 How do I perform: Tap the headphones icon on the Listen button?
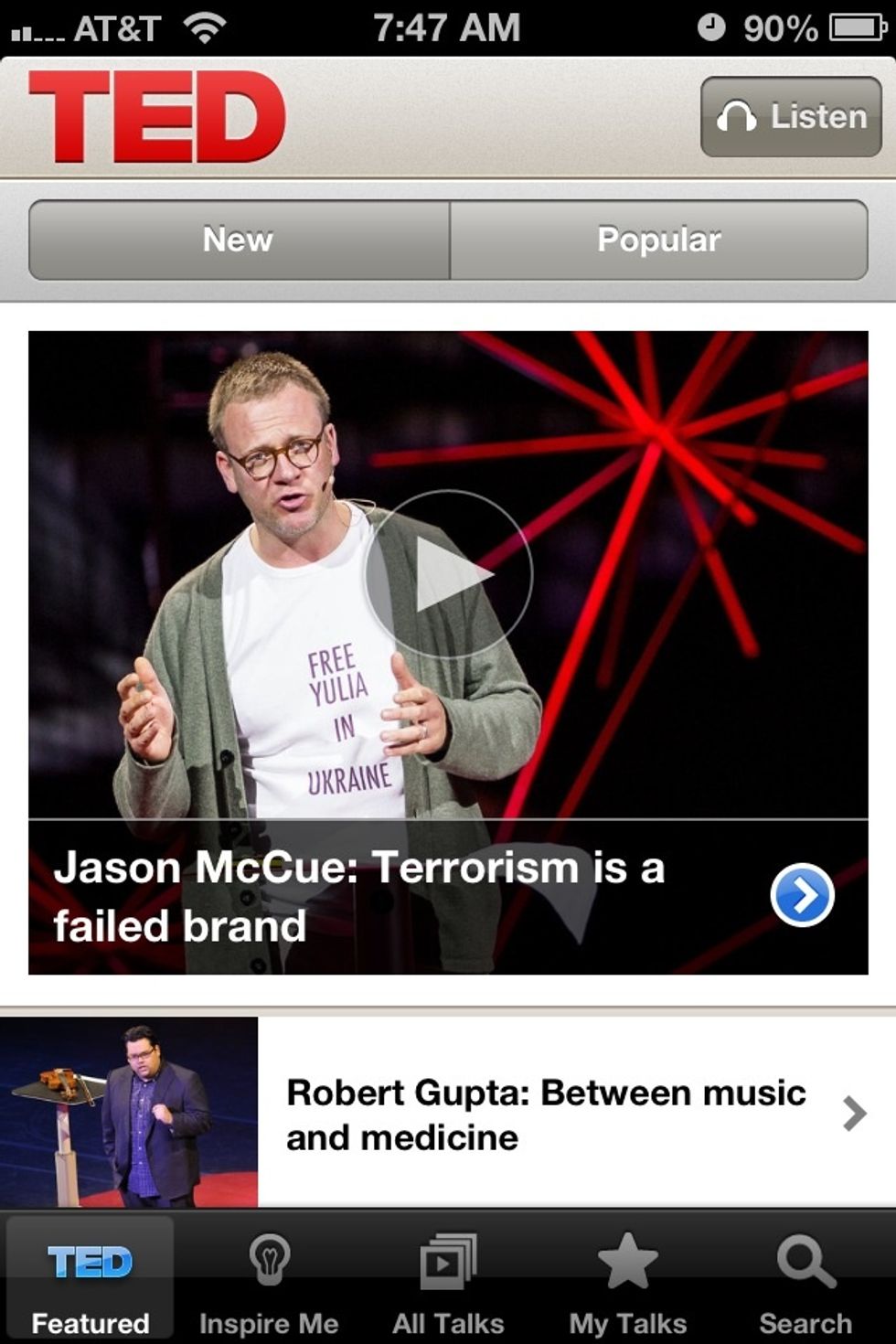pos(741,117)
